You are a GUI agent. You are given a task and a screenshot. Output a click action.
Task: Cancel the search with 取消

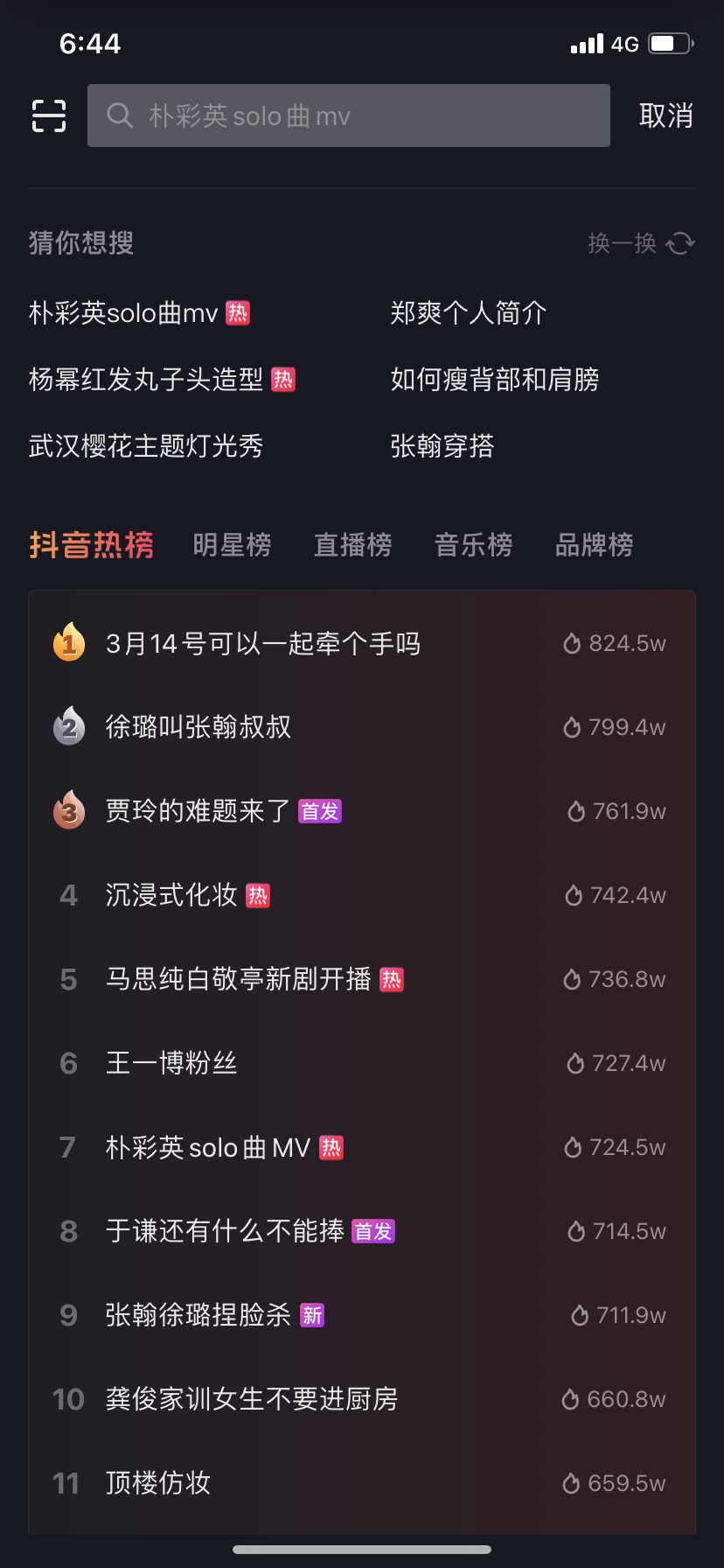coord(666,115)
